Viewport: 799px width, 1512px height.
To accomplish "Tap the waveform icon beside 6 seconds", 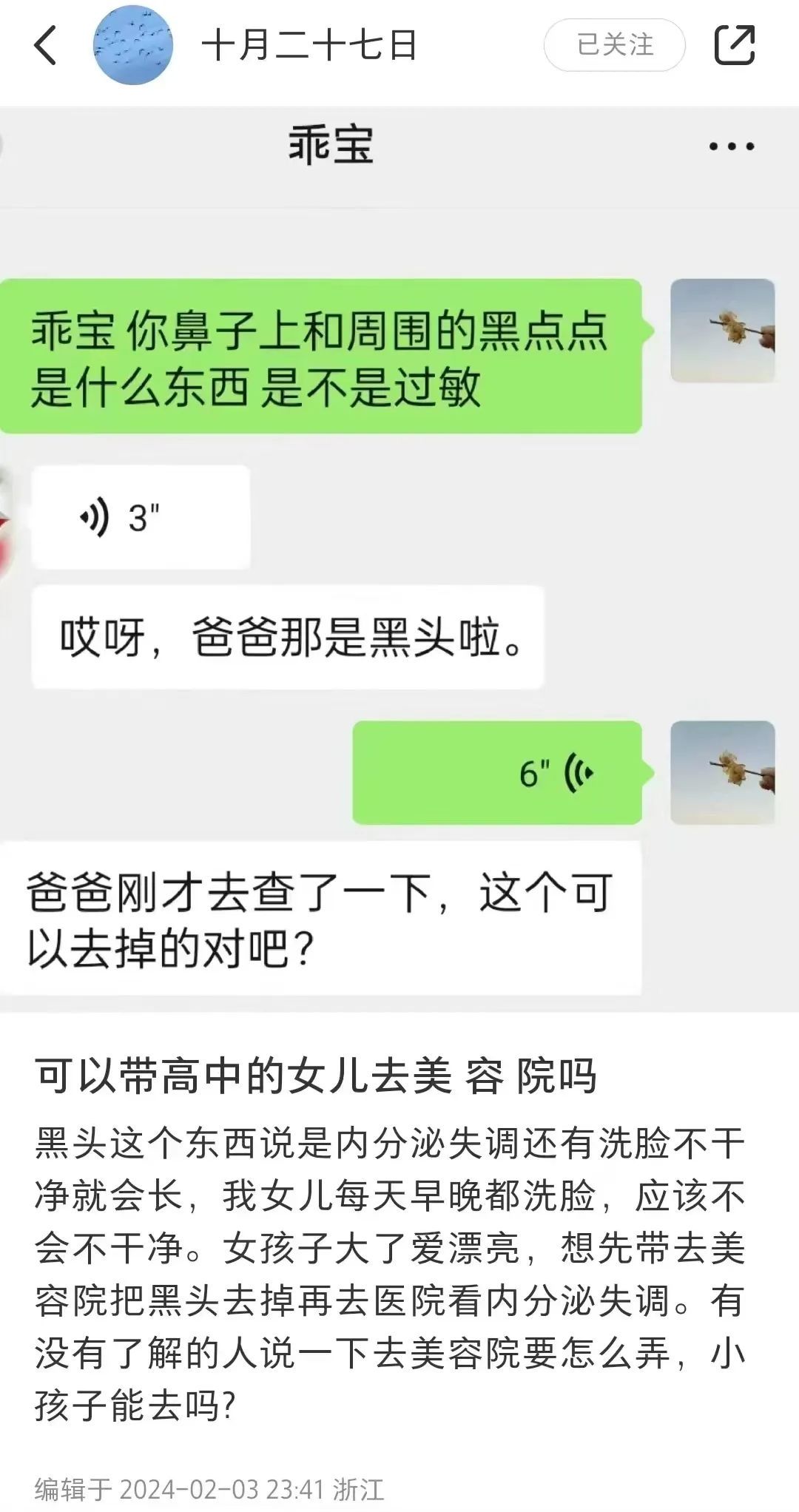I will click(x=579, y=772).
